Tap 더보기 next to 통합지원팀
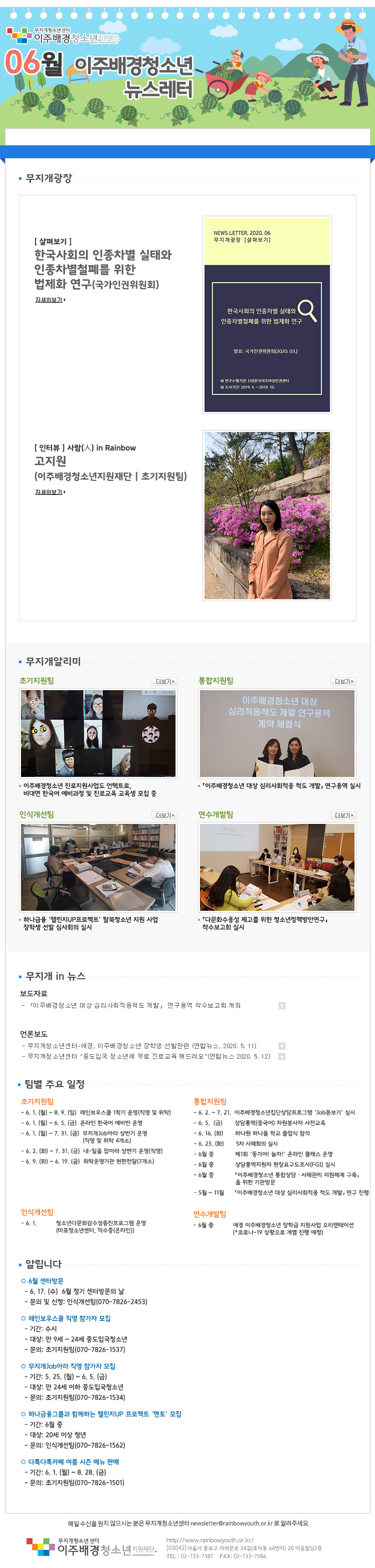 (x=343, y=681)
